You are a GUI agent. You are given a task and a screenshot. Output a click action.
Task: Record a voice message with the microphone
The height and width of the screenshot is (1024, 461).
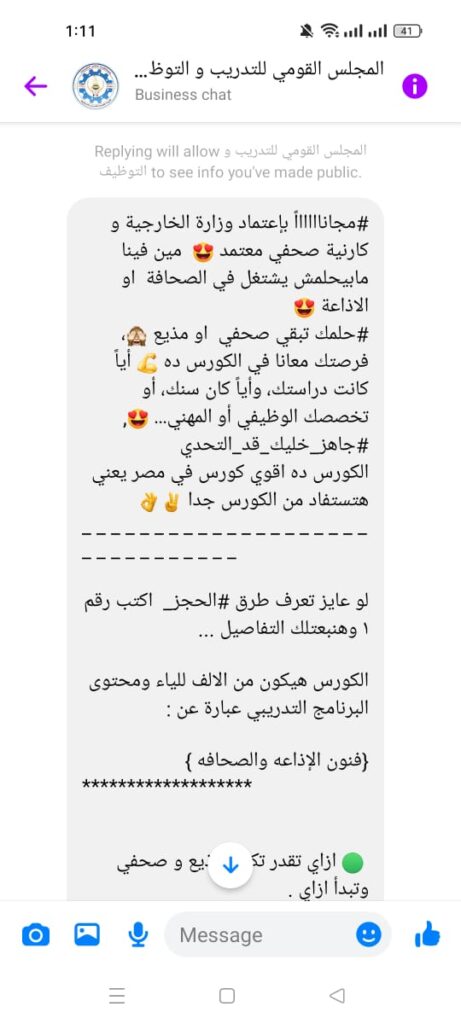[x=137, y=935]
